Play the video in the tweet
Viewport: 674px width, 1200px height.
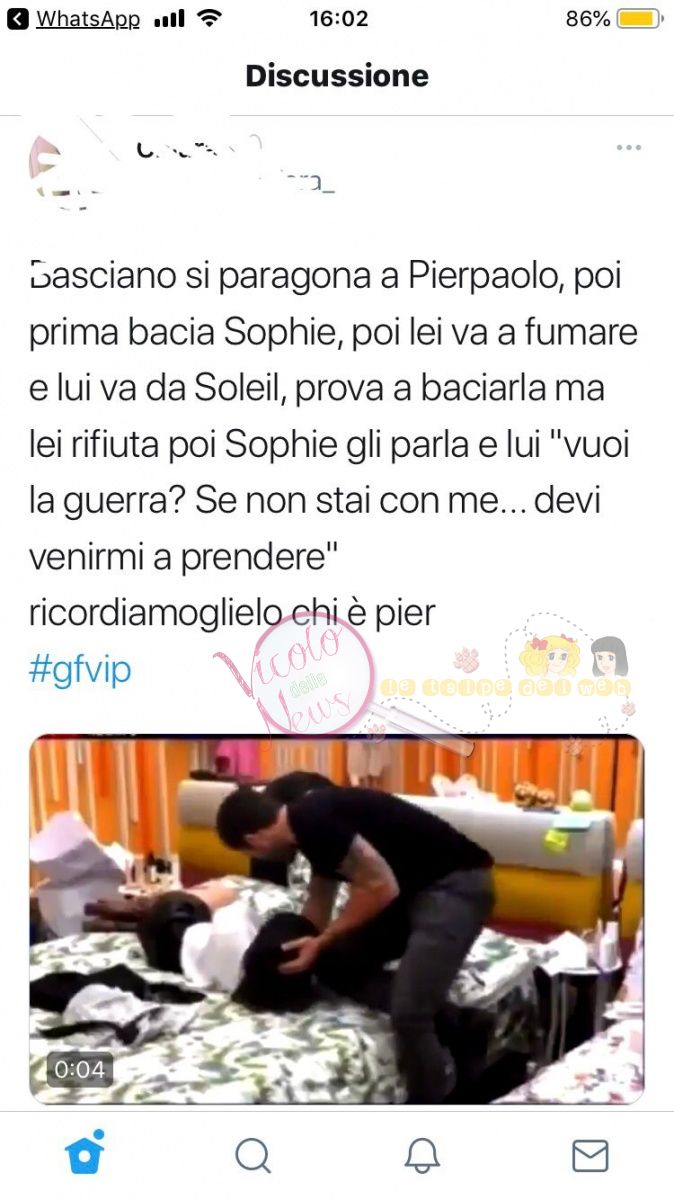tap(336, 920)
